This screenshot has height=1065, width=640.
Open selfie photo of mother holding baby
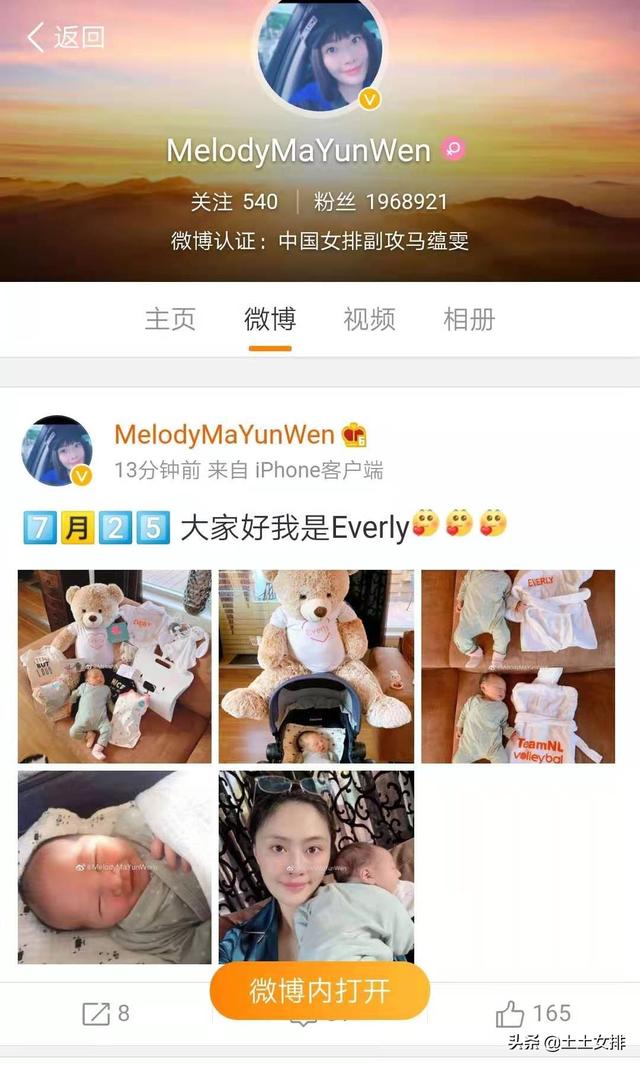[316, 867]
